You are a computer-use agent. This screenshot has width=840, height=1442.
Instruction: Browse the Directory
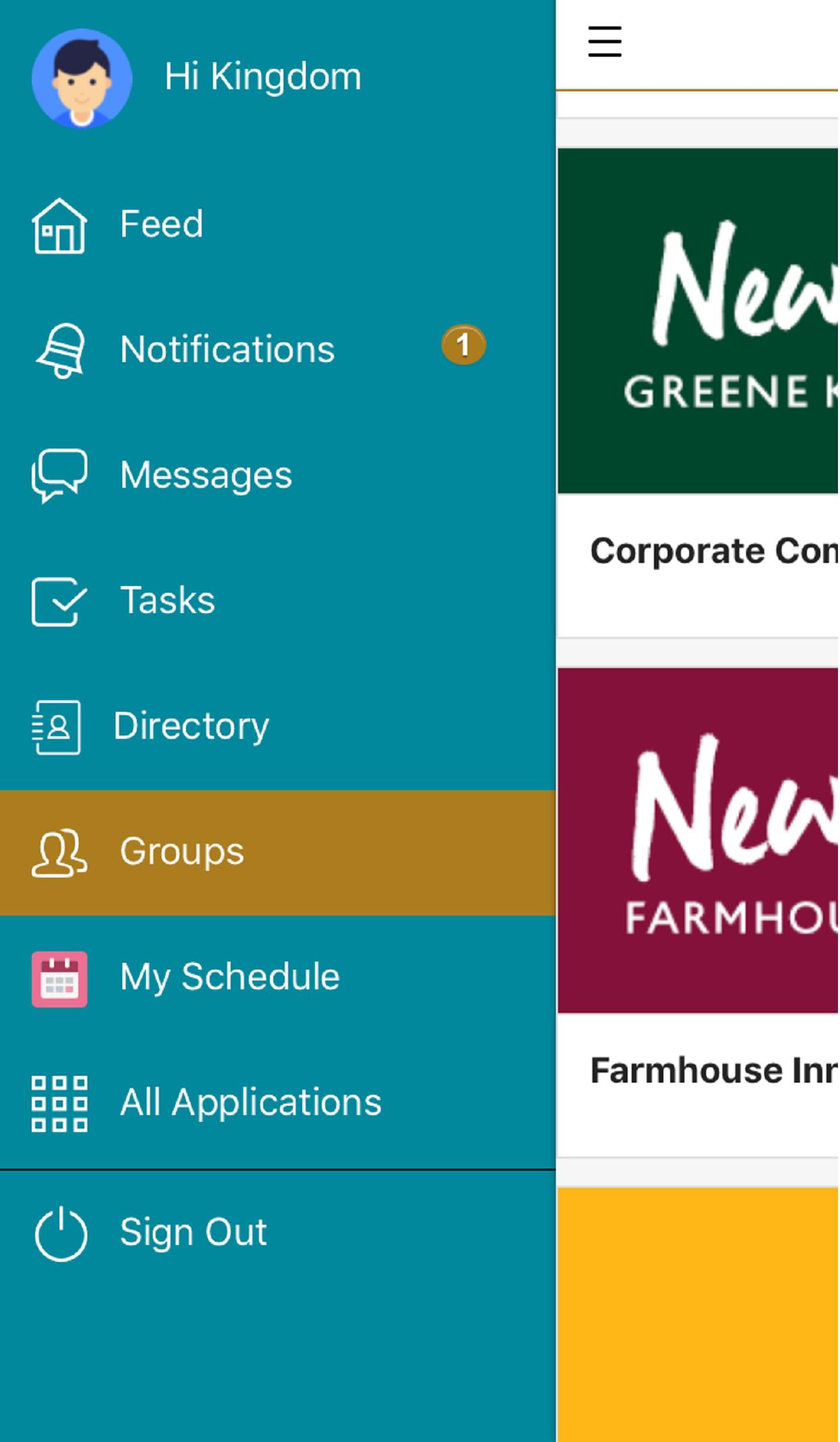191,726
